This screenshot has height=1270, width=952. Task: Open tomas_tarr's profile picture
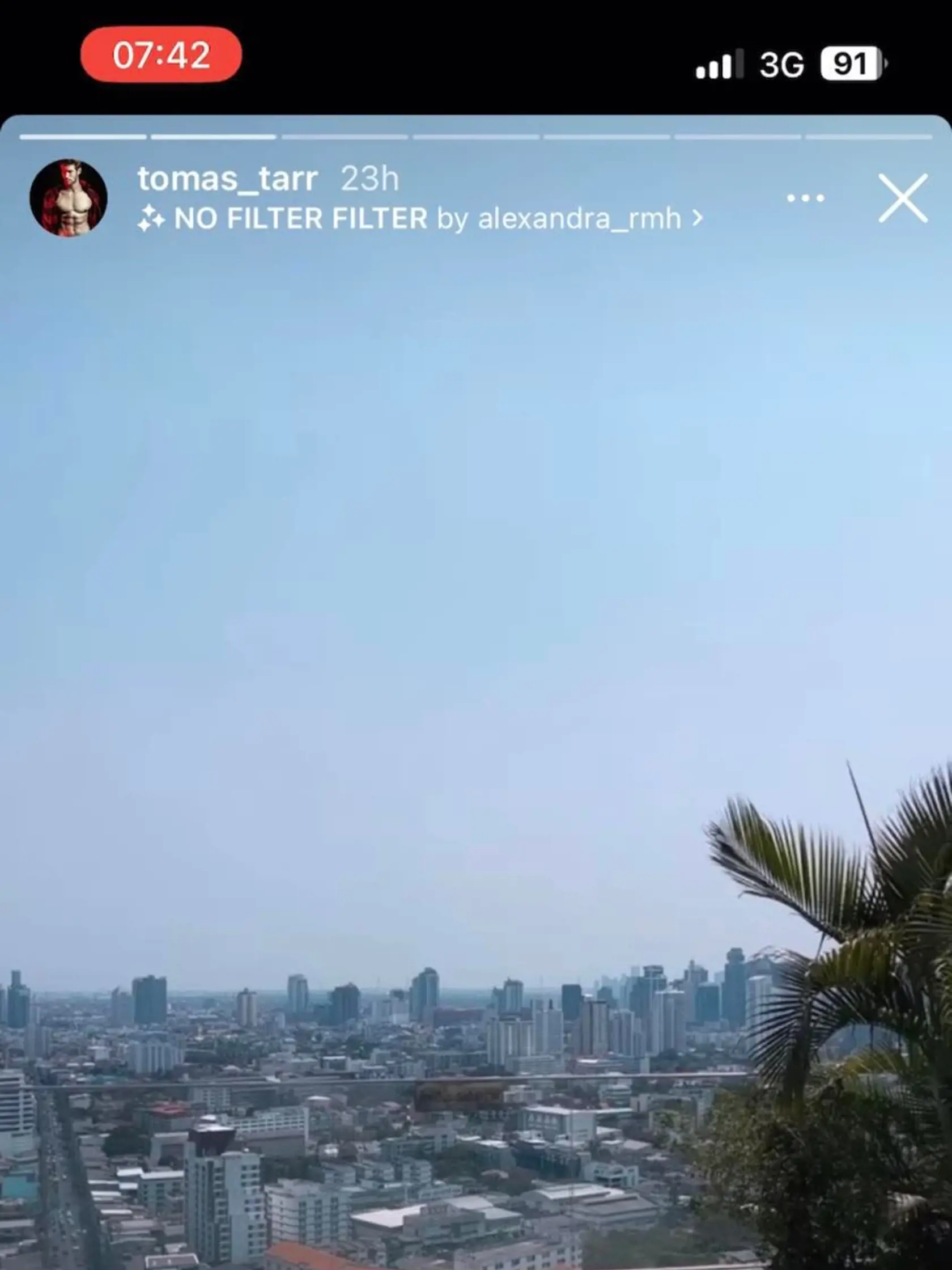pyautogui.click(x=69, y=197)
